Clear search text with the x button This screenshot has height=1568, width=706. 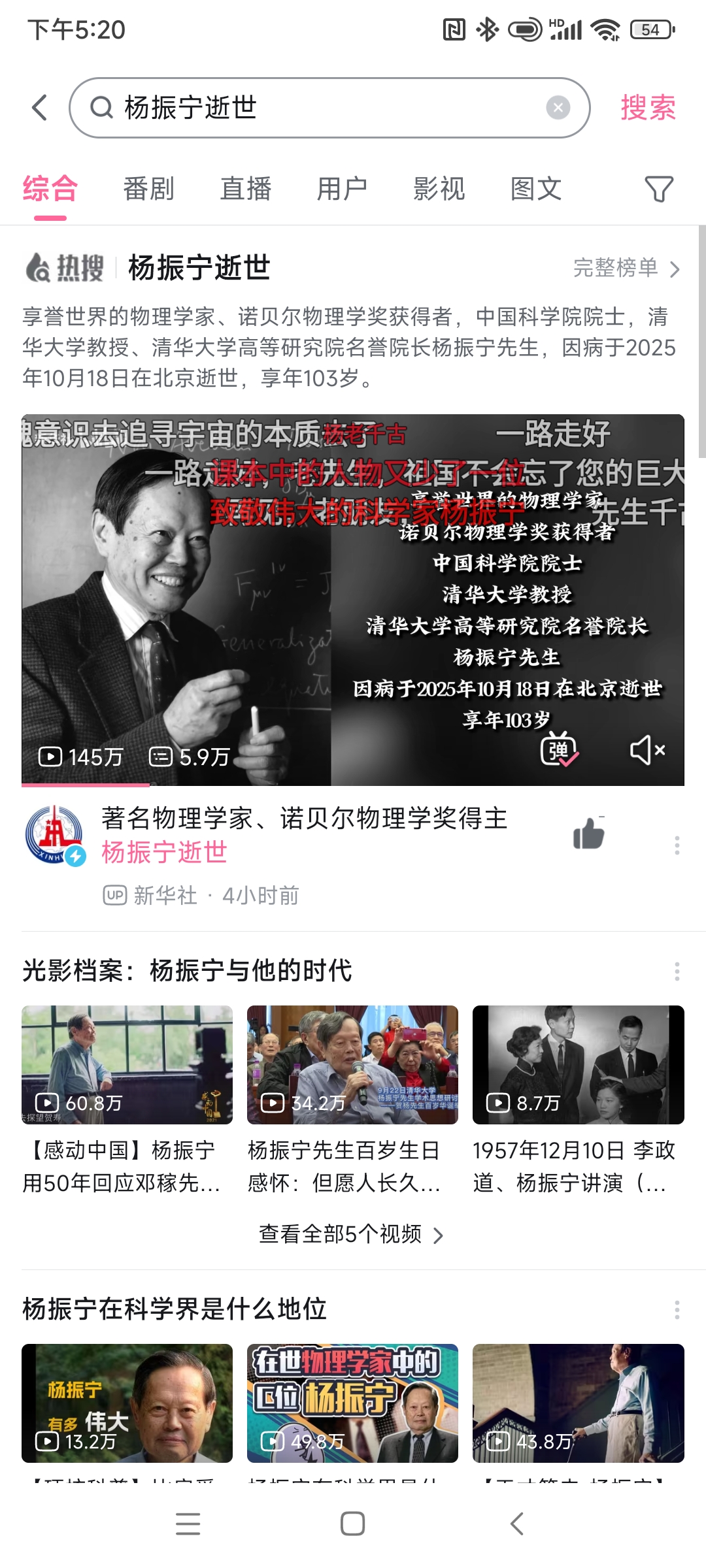click(x=558, y=107)
